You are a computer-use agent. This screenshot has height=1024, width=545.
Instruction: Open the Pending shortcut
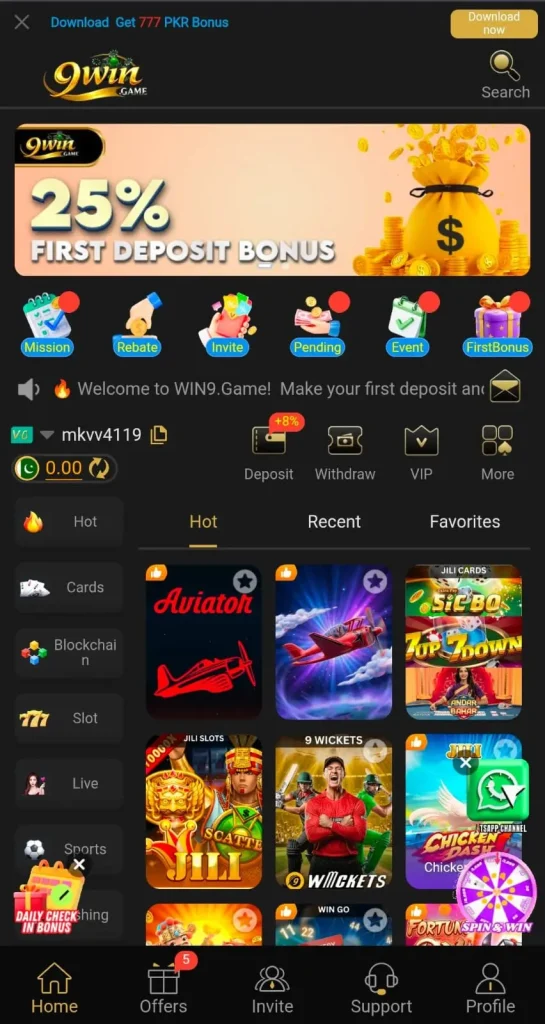317,325
